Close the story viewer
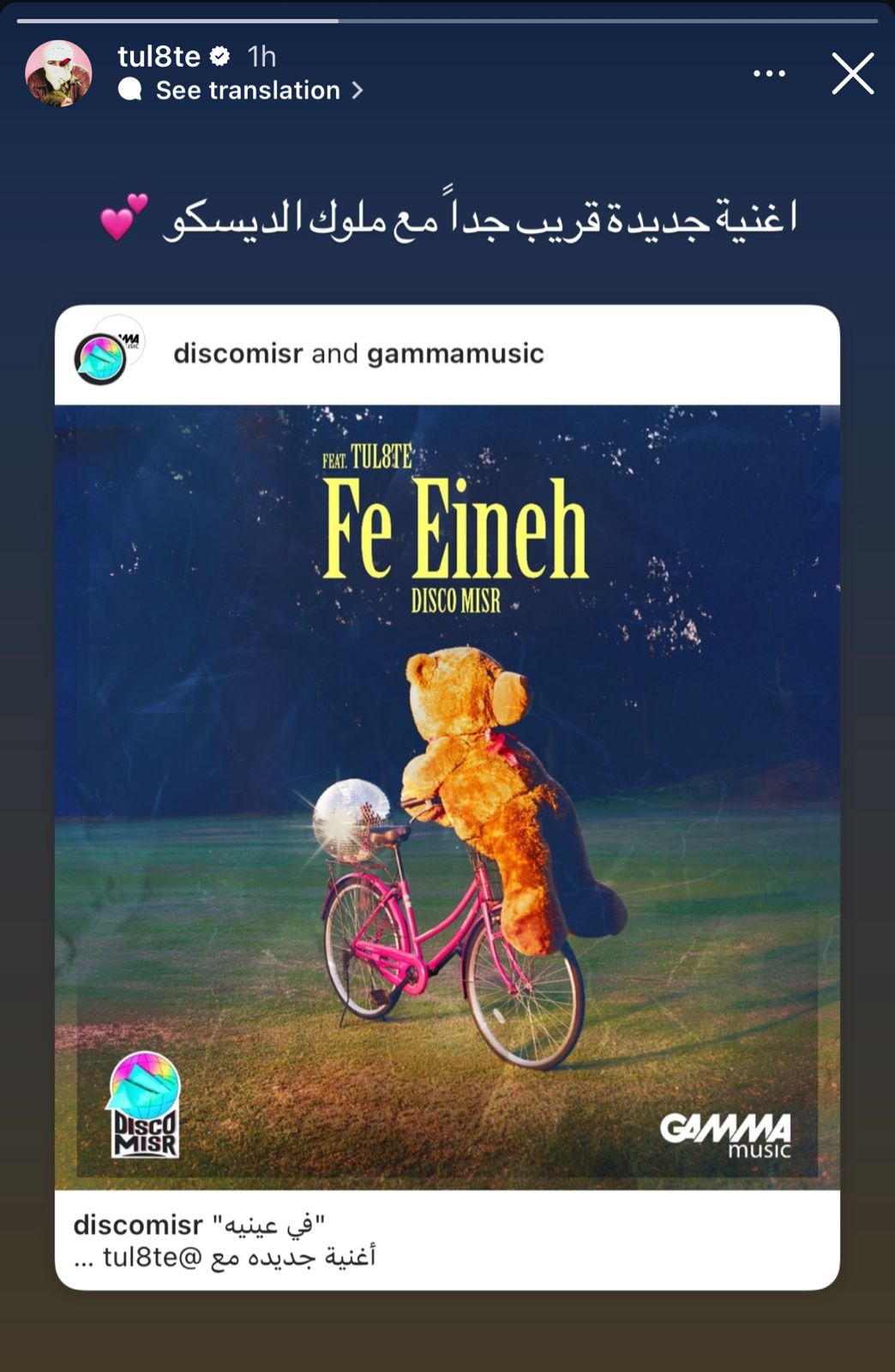895x1372 pixels. [852, 74]
